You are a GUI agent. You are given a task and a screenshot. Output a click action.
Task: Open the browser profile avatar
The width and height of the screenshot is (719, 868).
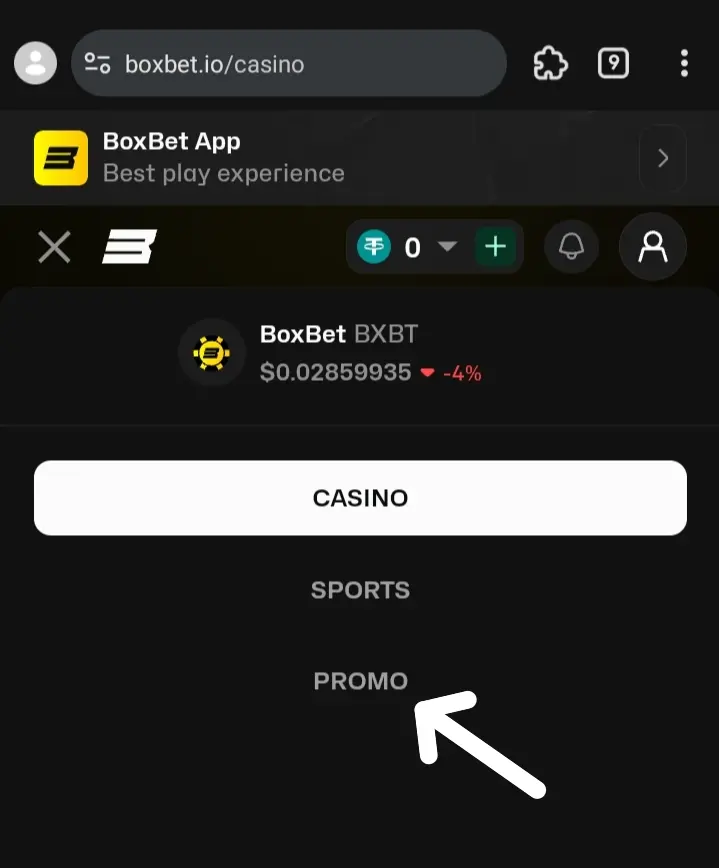click(35, 64)
